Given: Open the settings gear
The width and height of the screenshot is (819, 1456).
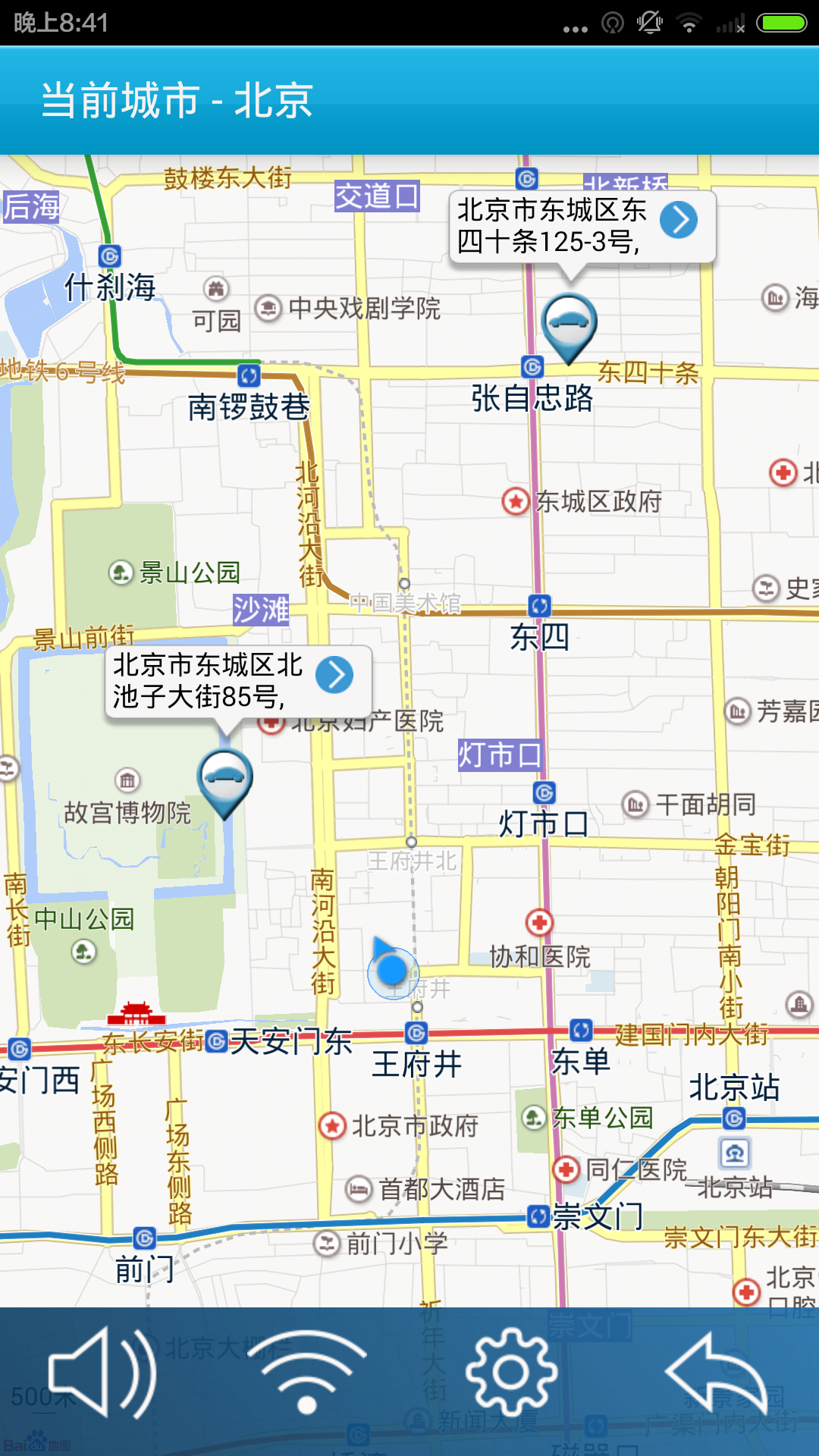Looking at the screenshot, I should [x=512, y=1373].
